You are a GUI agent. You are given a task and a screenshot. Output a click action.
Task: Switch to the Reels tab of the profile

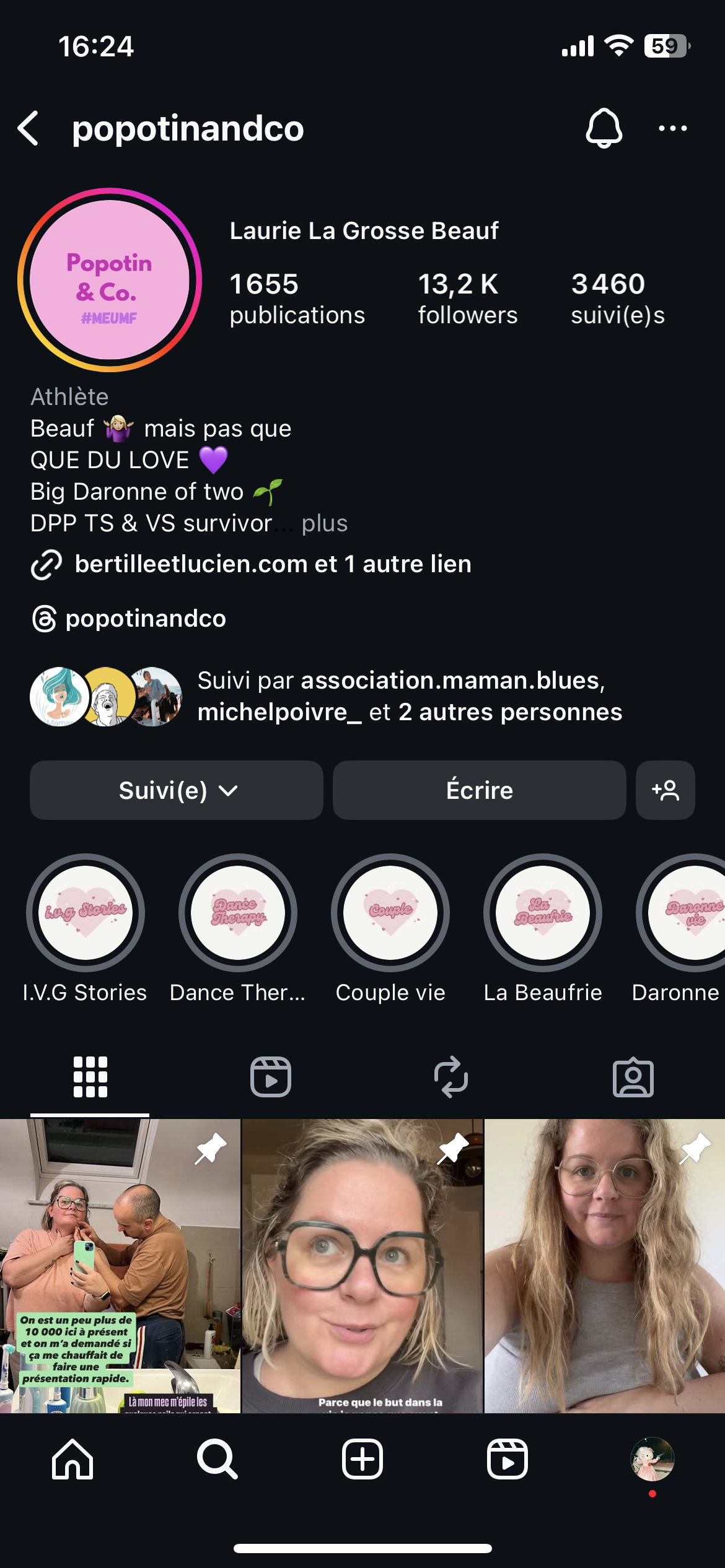pyautogui.click(x=271, y=1077)
